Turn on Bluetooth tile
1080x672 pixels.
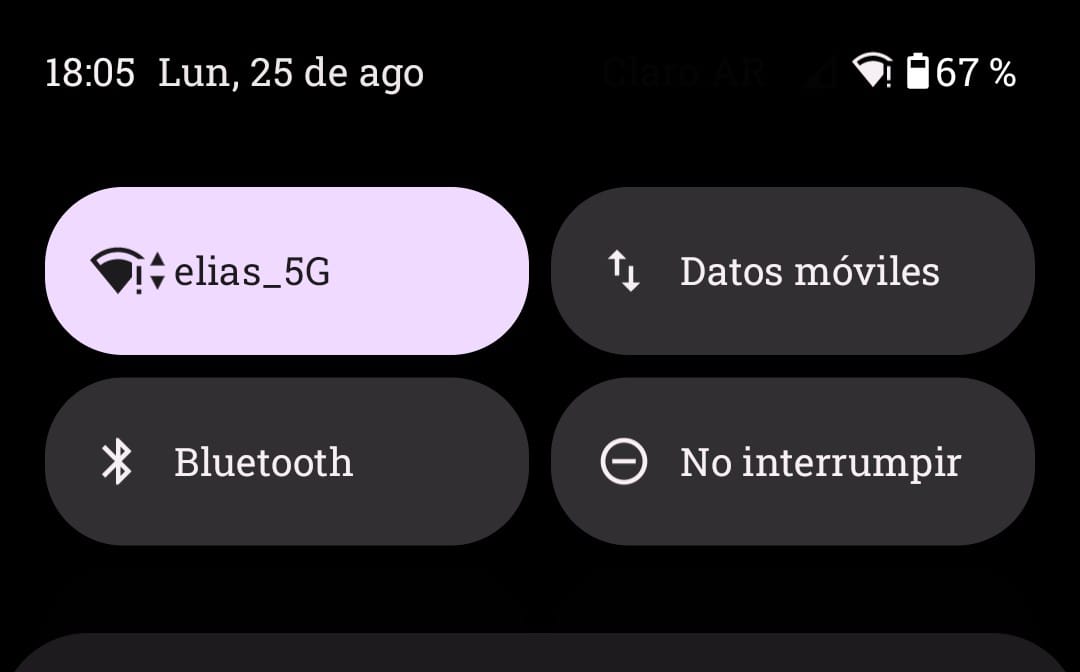pos(286,462)
